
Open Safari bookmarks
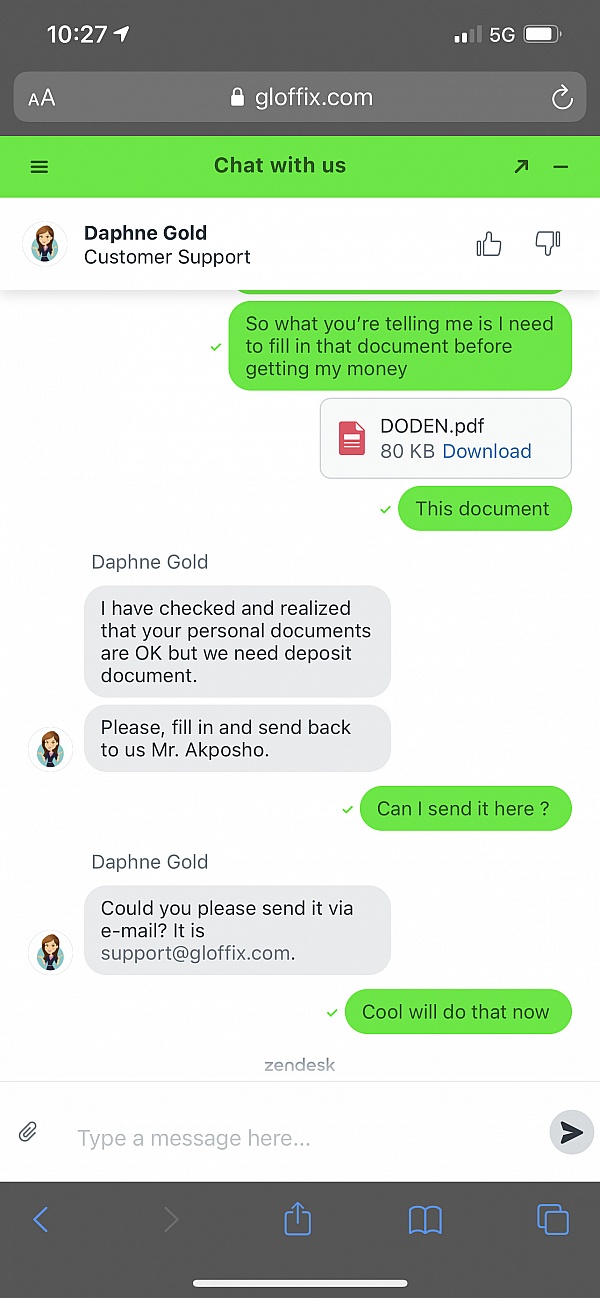(425, 1219)
